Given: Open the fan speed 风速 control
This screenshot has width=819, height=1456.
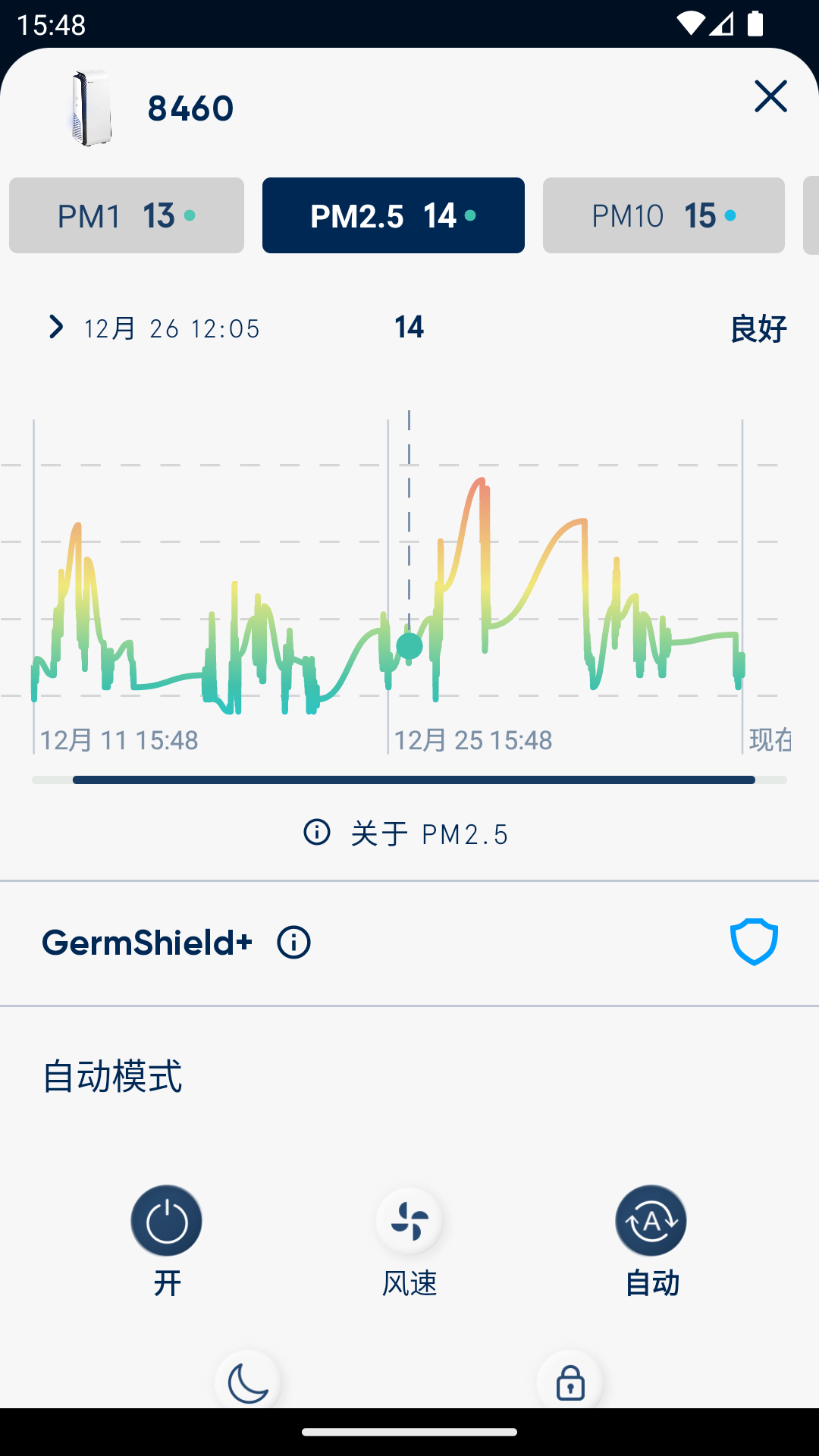Looking at the screenshot, I should 409,1219.
